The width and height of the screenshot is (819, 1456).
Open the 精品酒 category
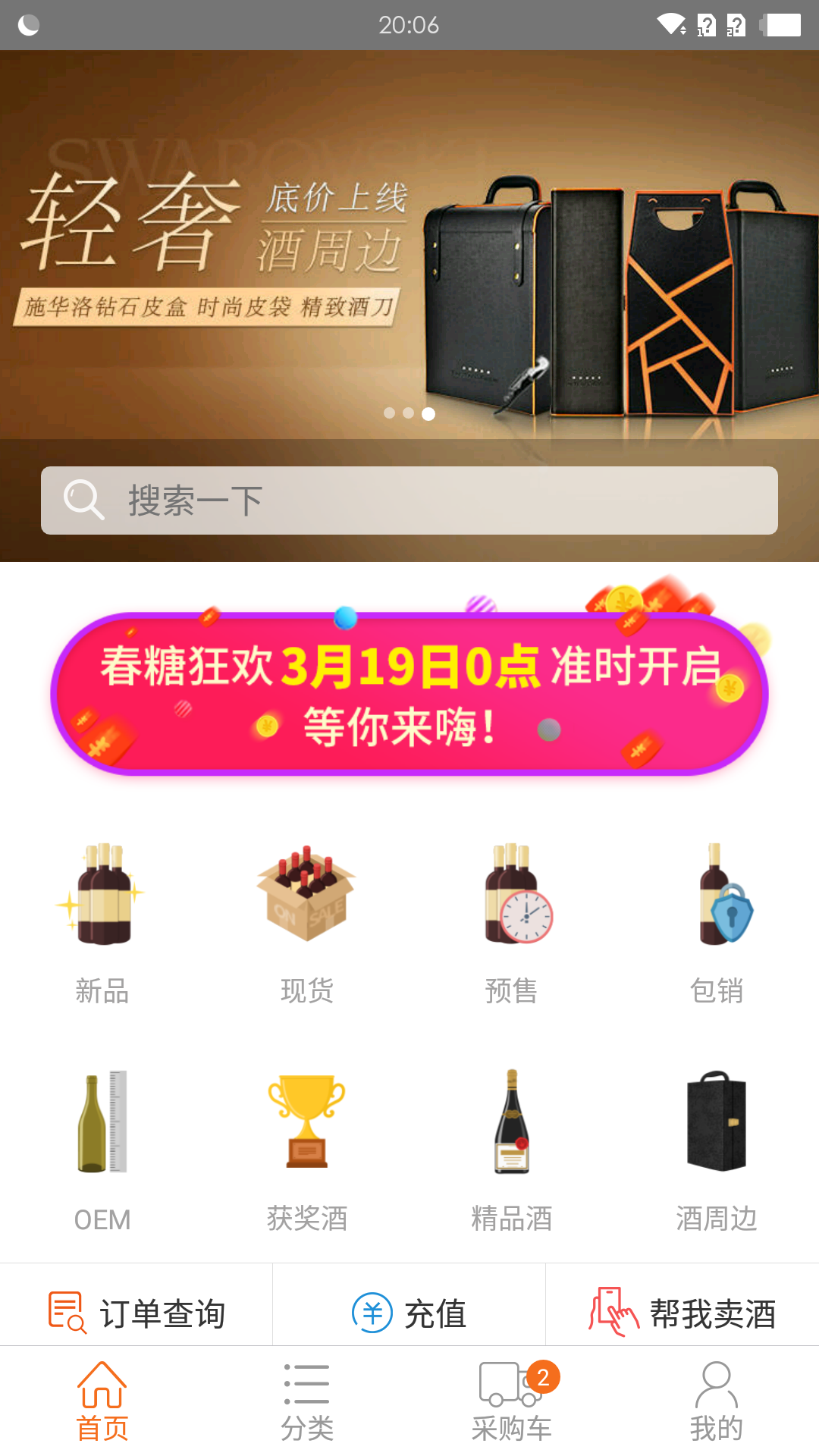click(512, 1149)
